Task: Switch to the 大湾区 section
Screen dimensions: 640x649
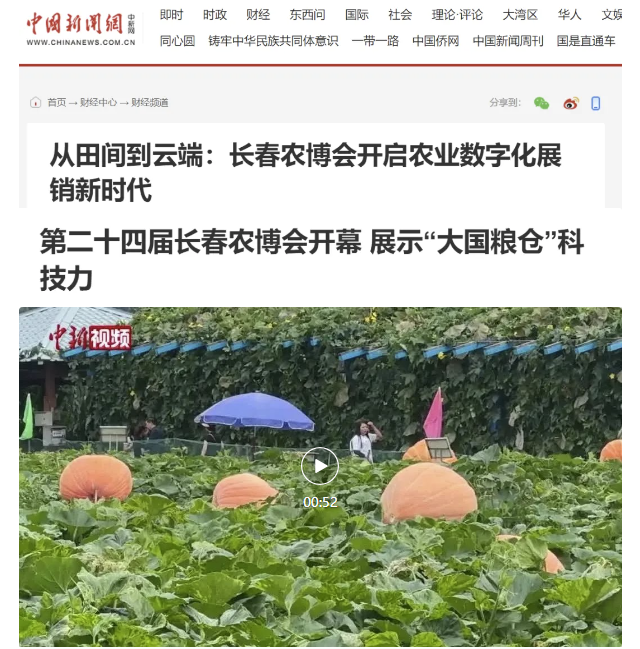Action: 520,15
